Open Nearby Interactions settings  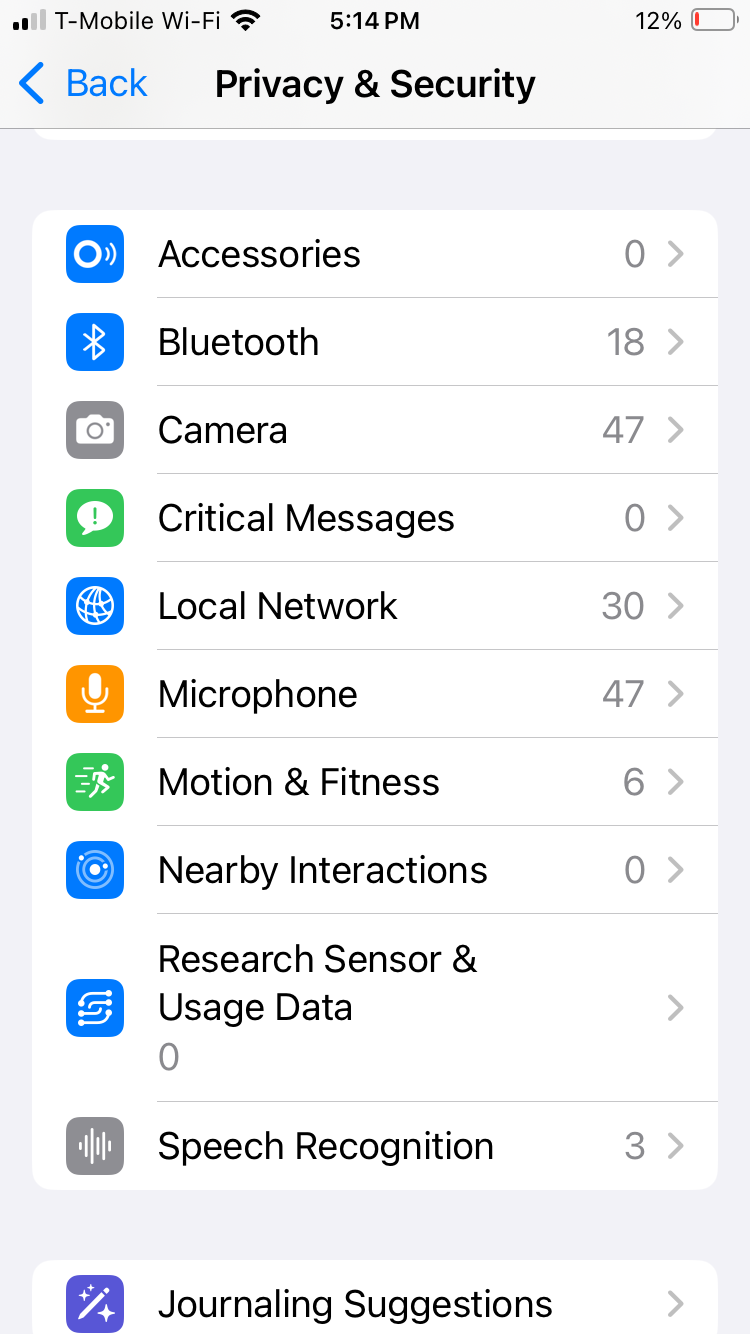[x=375, y=870]
